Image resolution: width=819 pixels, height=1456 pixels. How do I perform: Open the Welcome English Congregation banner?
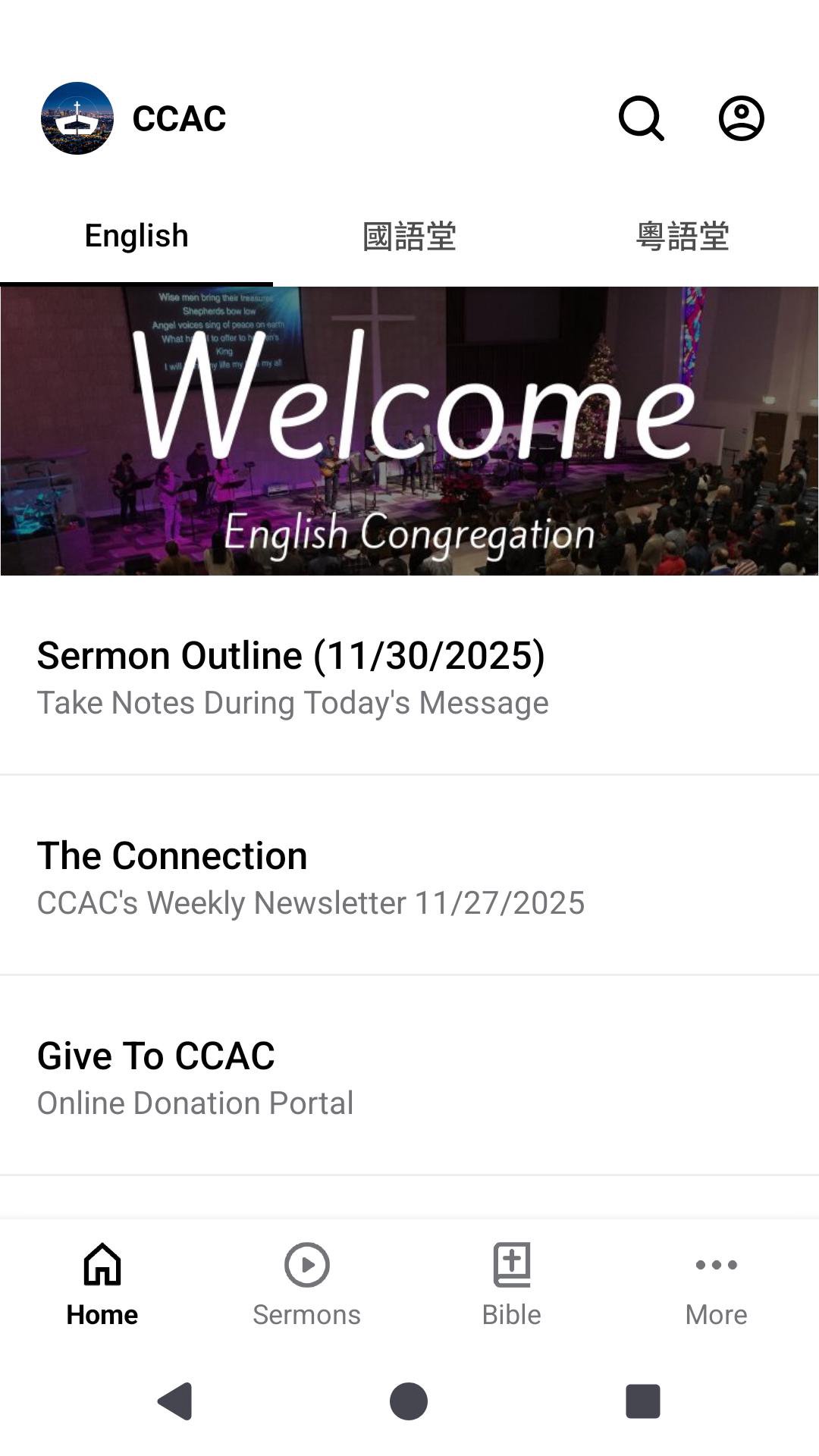[409, 431]
